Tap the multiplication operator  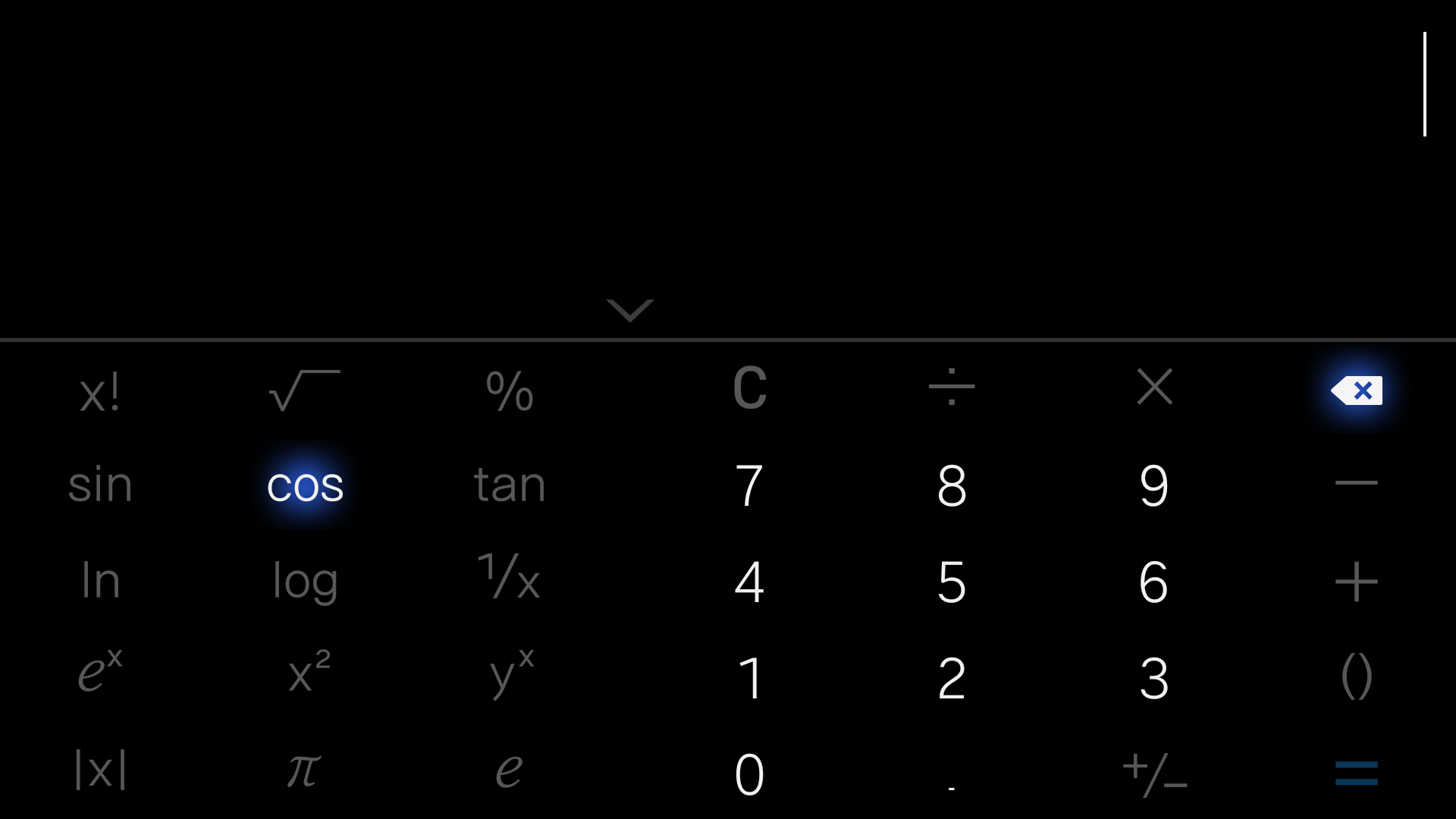(x=1154, y=388)
